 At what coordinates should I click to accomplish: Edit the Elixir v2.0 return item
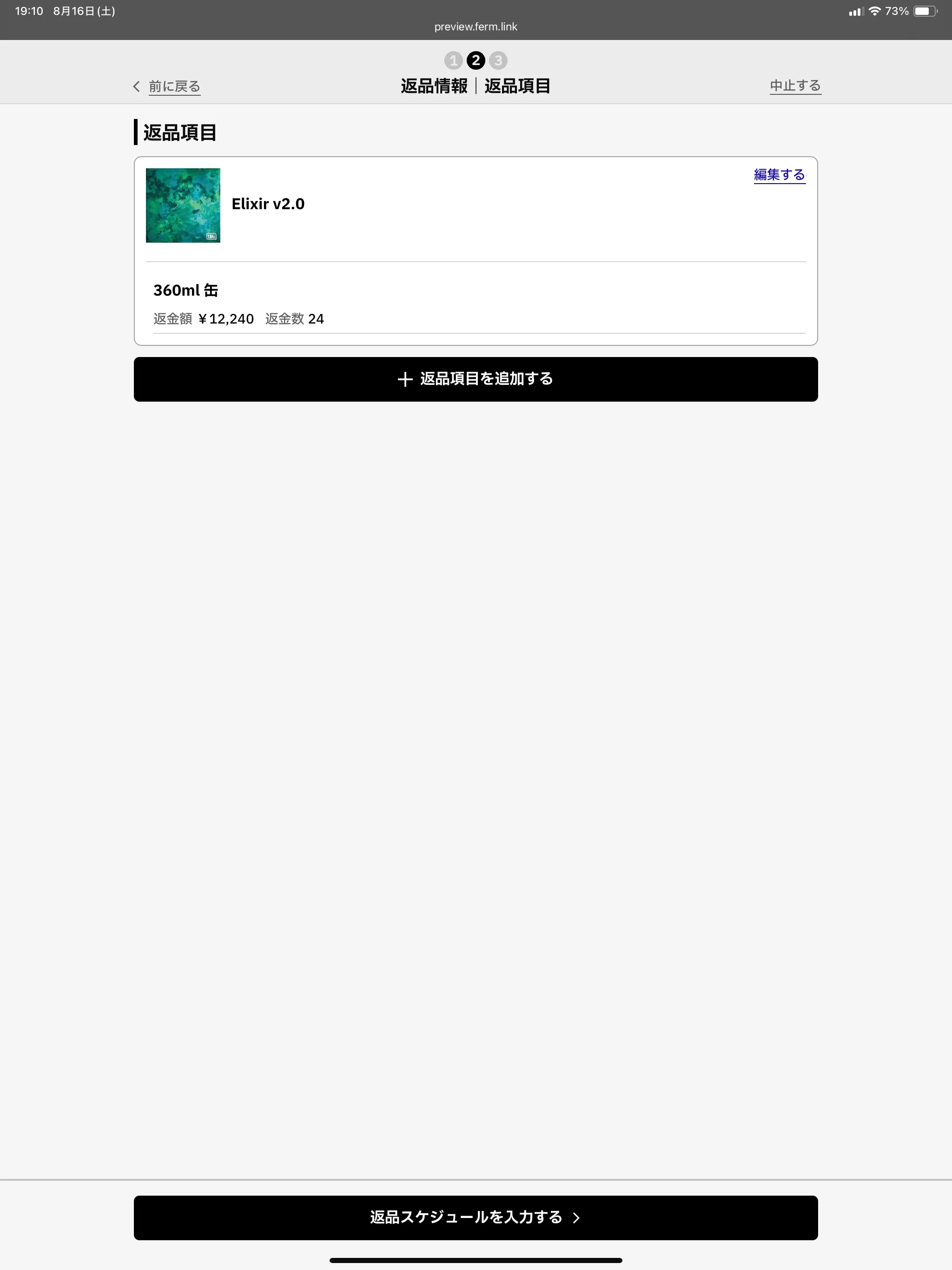tap(779, 174)
